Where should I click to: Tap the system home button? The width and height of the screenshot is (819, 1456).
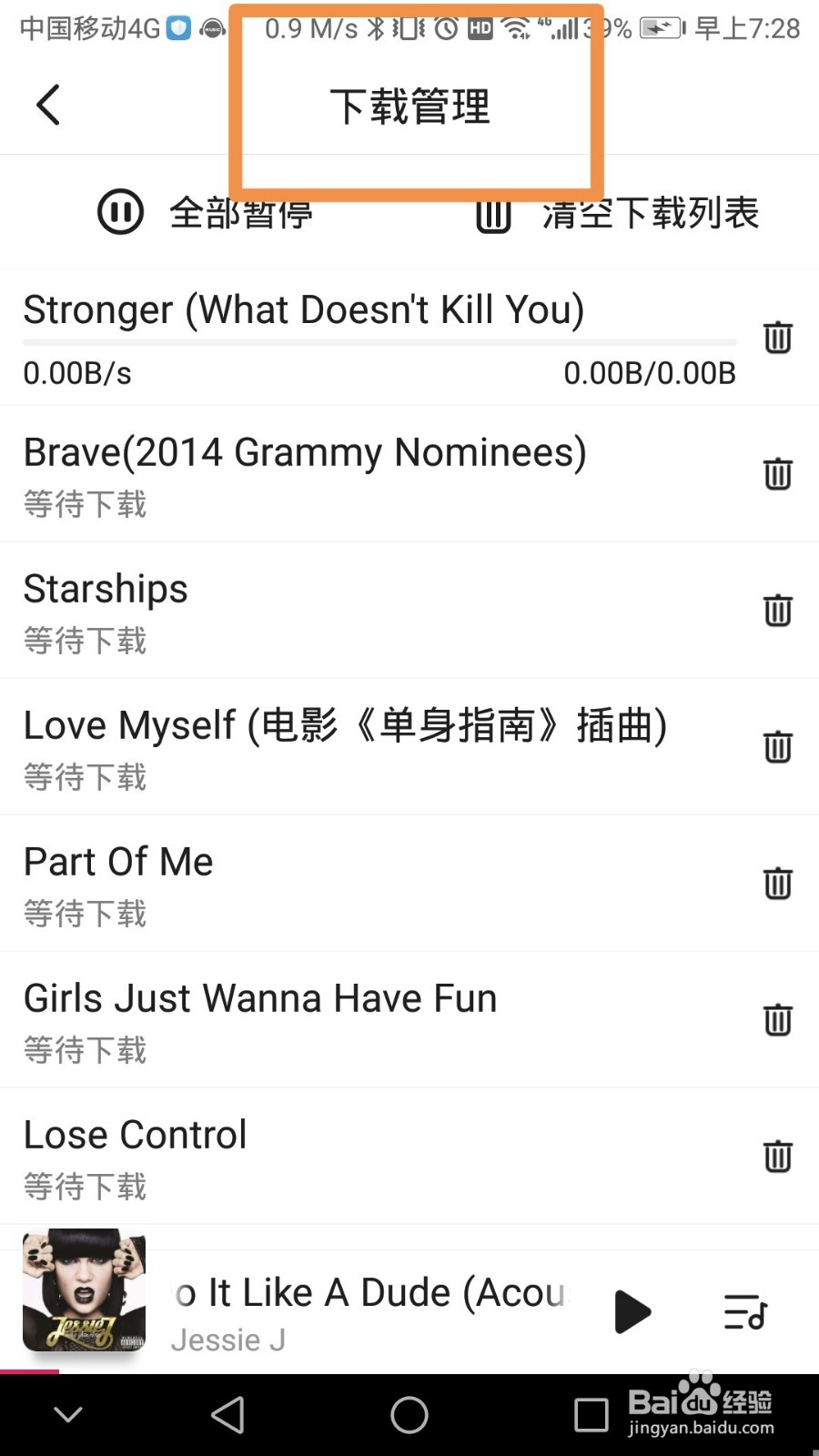coord(409,1415)
